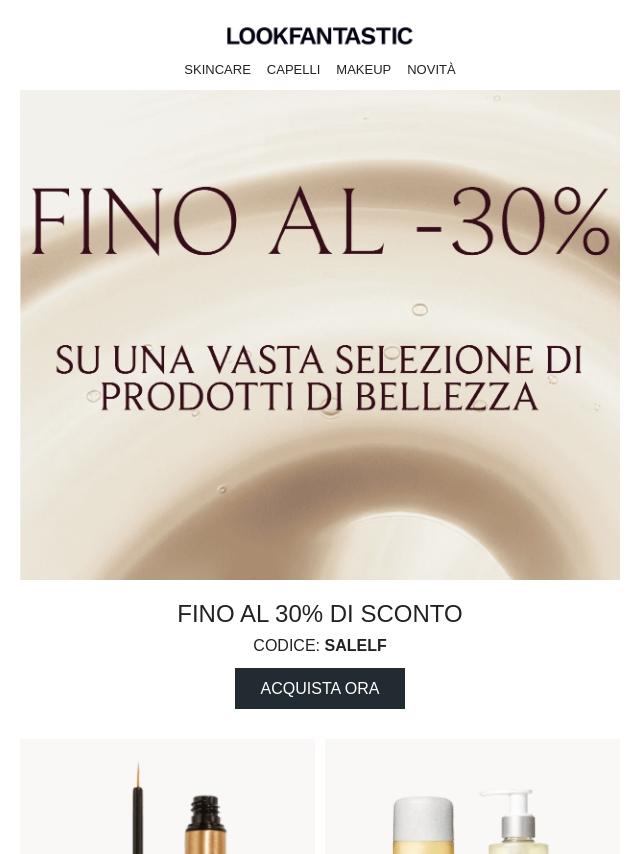
Task: Open the Fino al -30% promo banner
Action: coord(320,334)
